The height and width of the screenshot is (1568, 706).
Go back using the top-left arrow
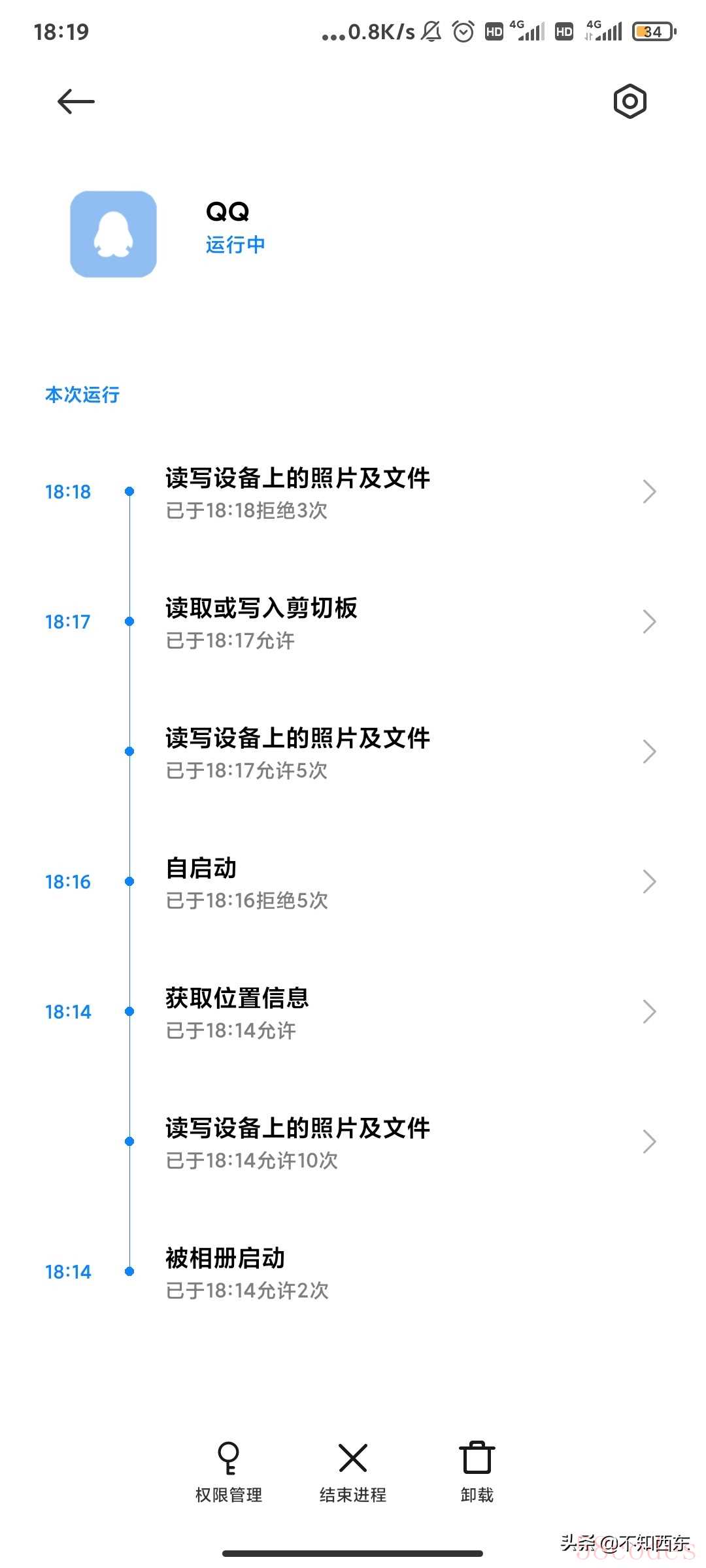point(76,101)
